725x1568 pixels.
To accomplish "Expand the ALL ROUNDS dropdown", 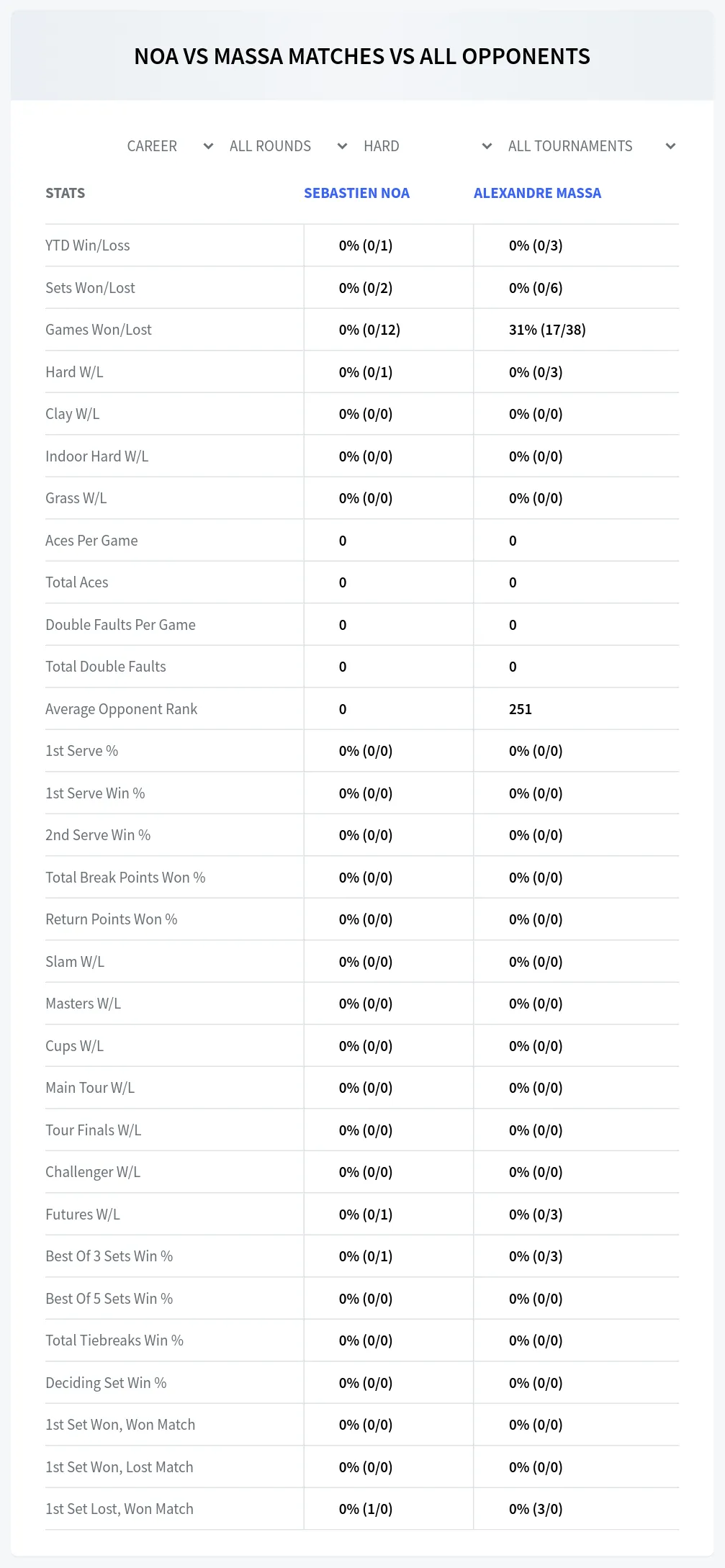I will pos(288,146).
